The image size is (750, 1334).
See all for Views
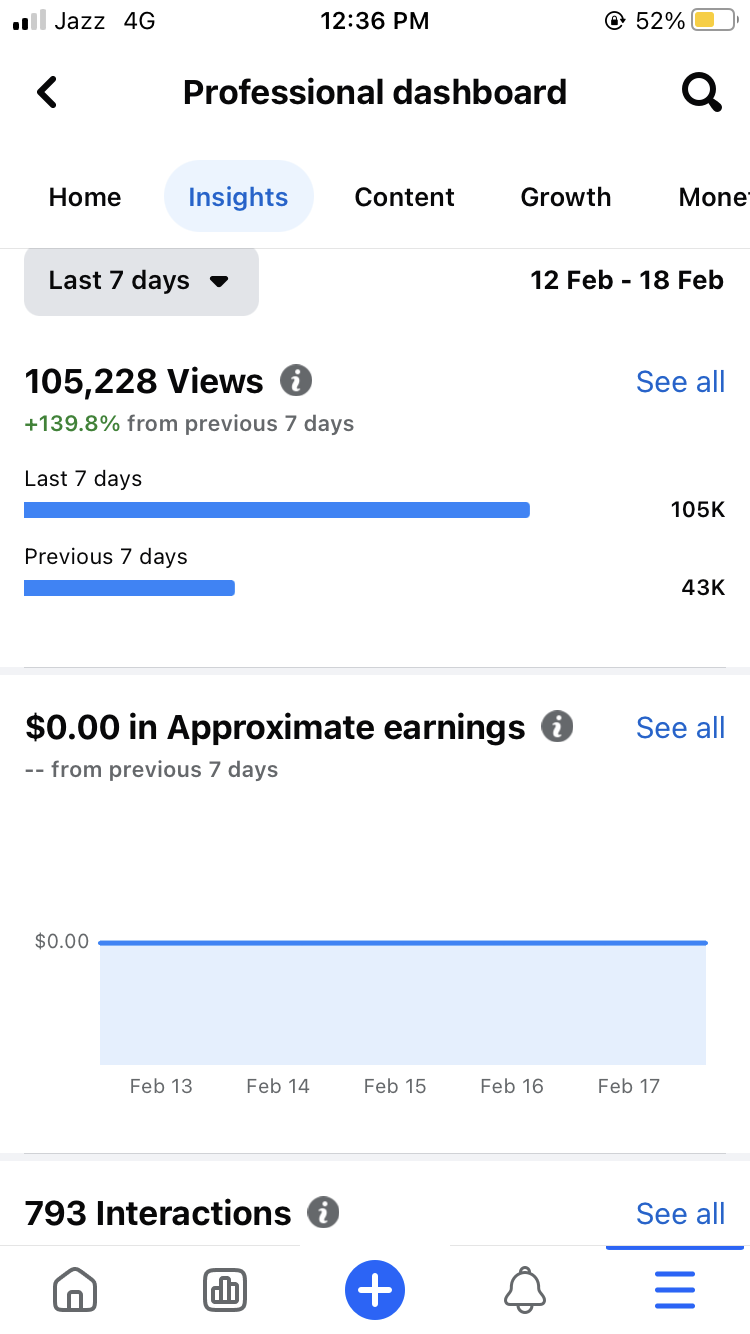click(x=680, y=382)
